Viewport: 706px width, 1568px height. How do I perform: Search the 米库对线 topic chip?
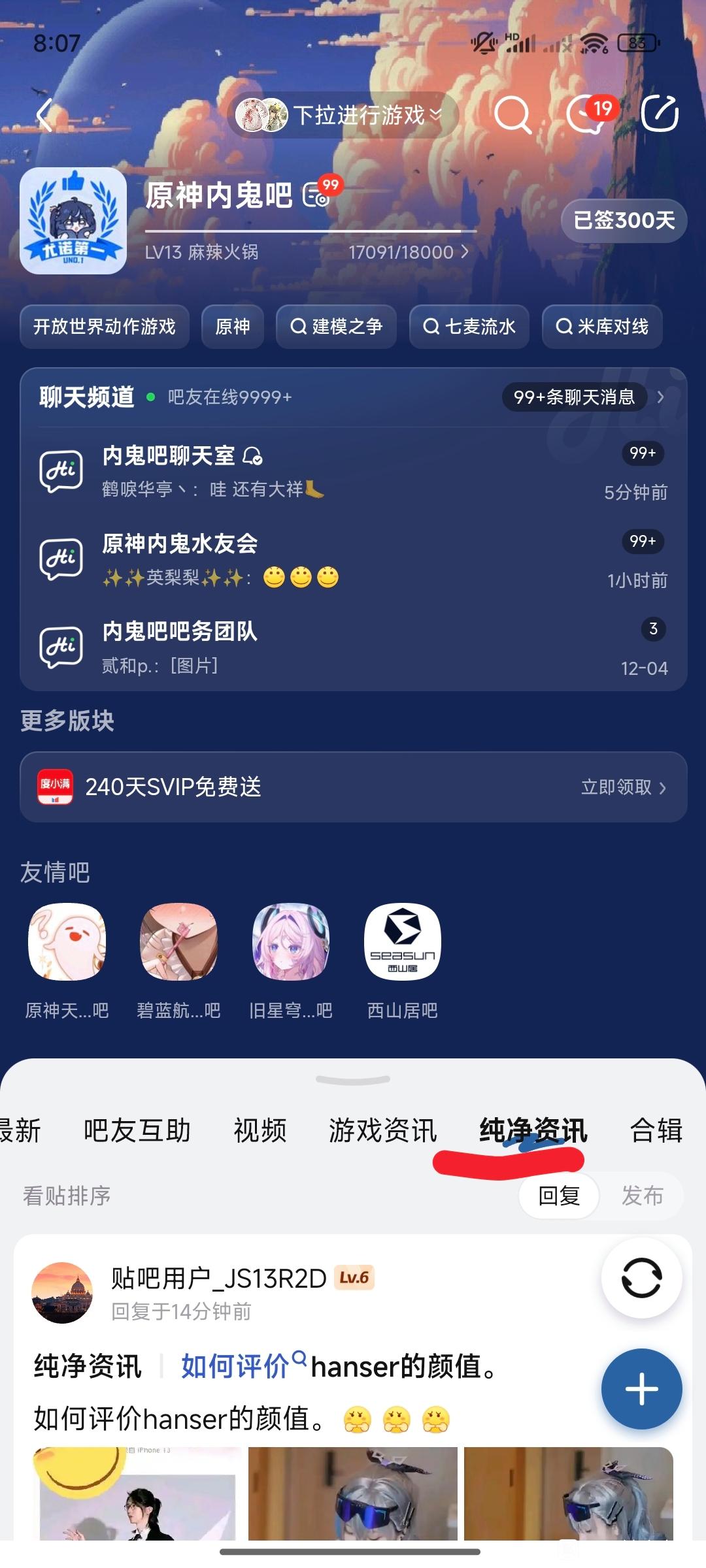(x=602, y=326)
